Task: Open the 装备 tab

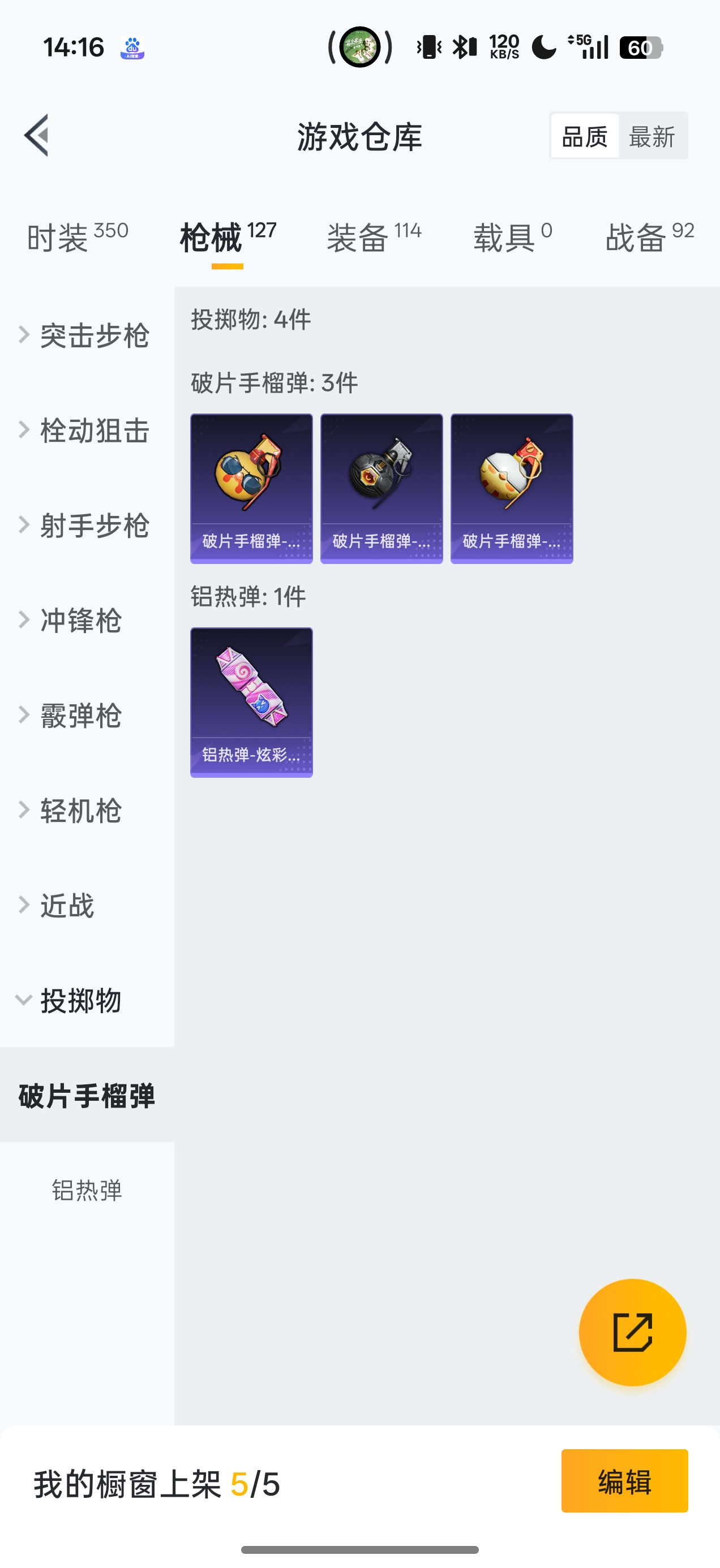Action: (374, 237)
